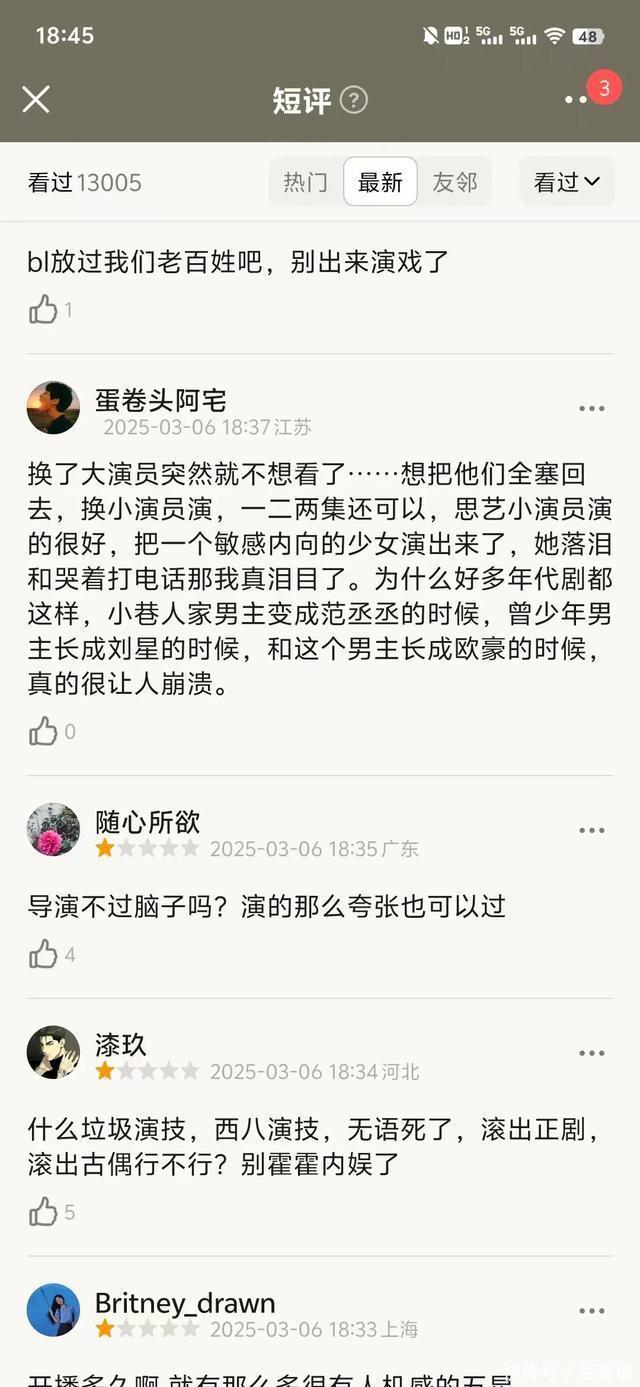The width and height of the screenshot is (640, 1387).
Task: Expand the 看过 filter dropdown
Action: pyautogui.click(x=566, y=182)
